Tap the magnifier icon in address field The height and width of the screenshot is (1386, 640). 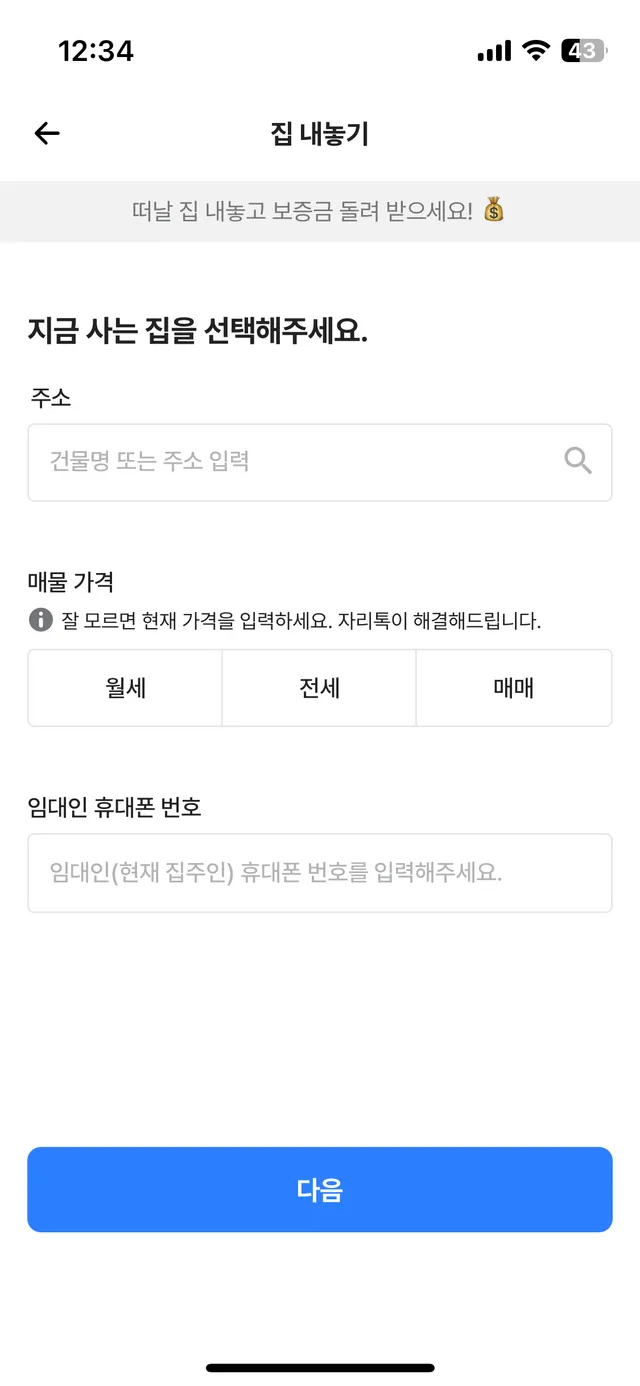point(578,461)
